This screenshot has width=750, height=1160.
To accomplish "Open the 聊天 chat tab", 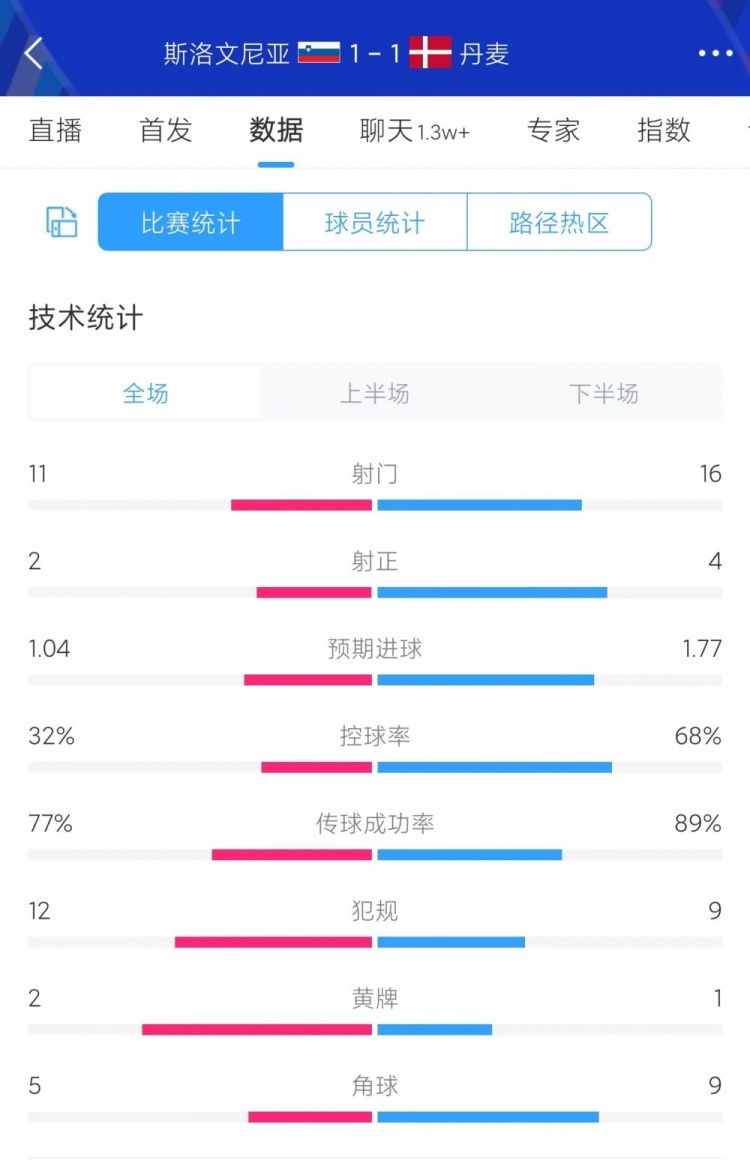I will click(x=414, y=131).
